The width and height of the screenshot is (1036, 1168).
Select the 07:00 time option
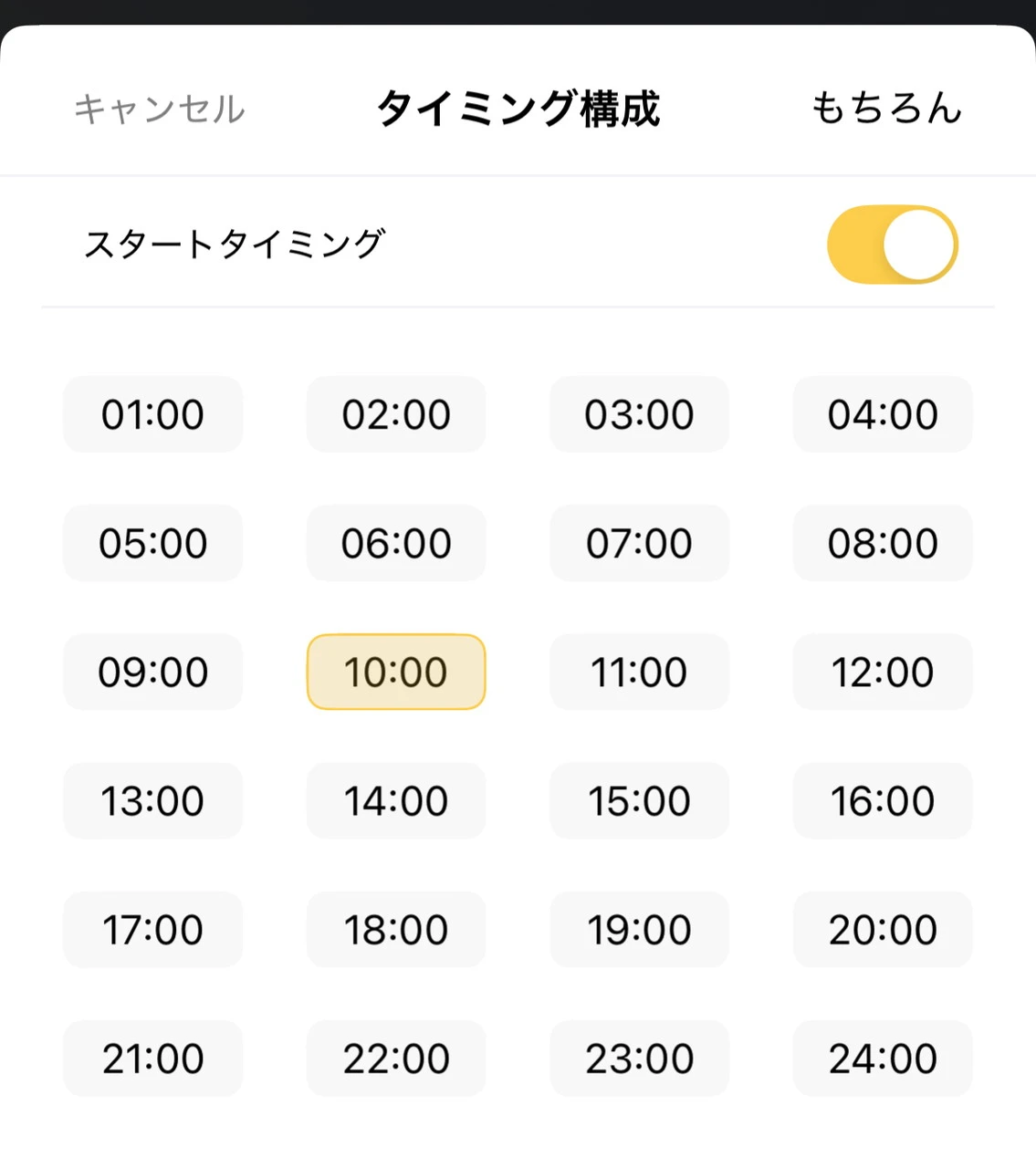639,543
